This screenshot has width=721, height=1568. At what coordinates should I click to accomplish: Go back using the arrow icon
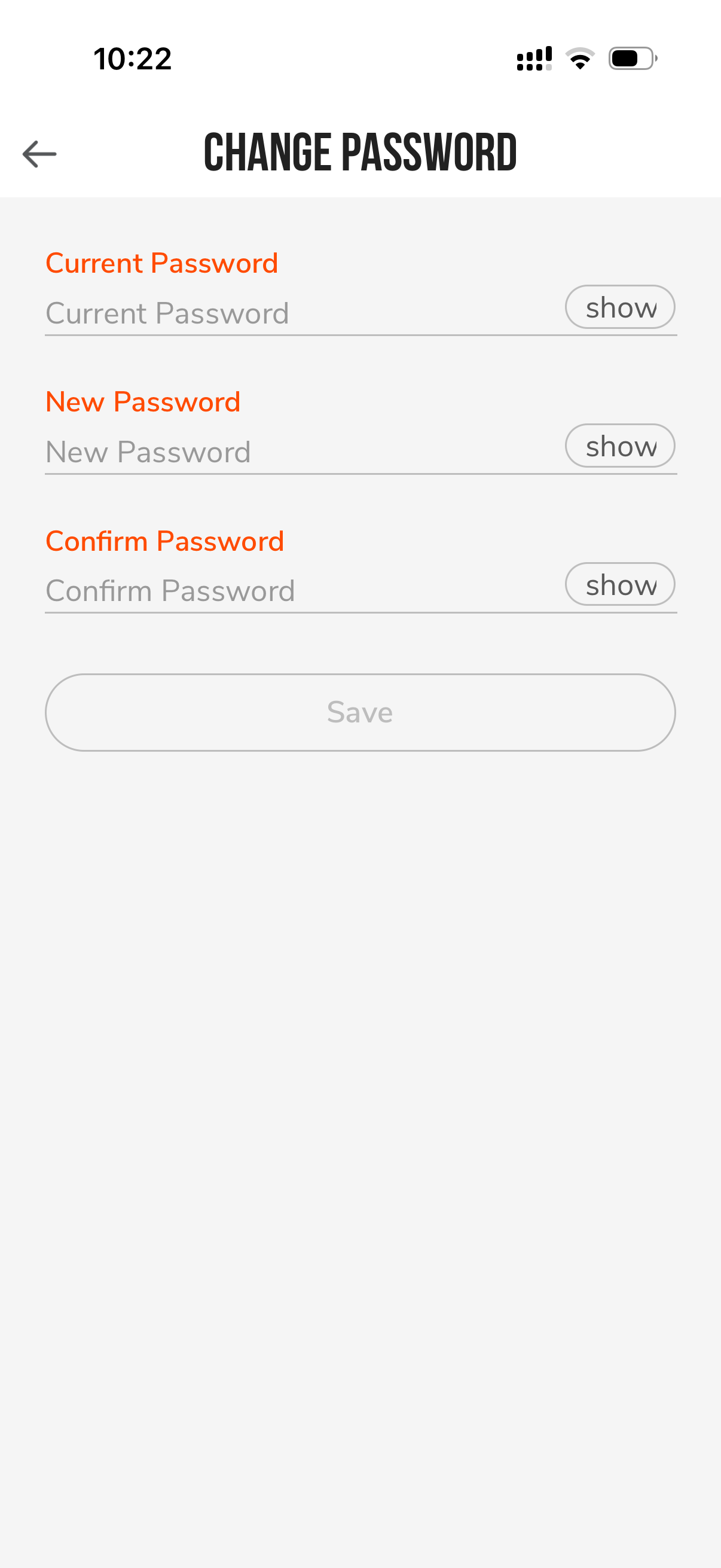click(x=39, y=153)
